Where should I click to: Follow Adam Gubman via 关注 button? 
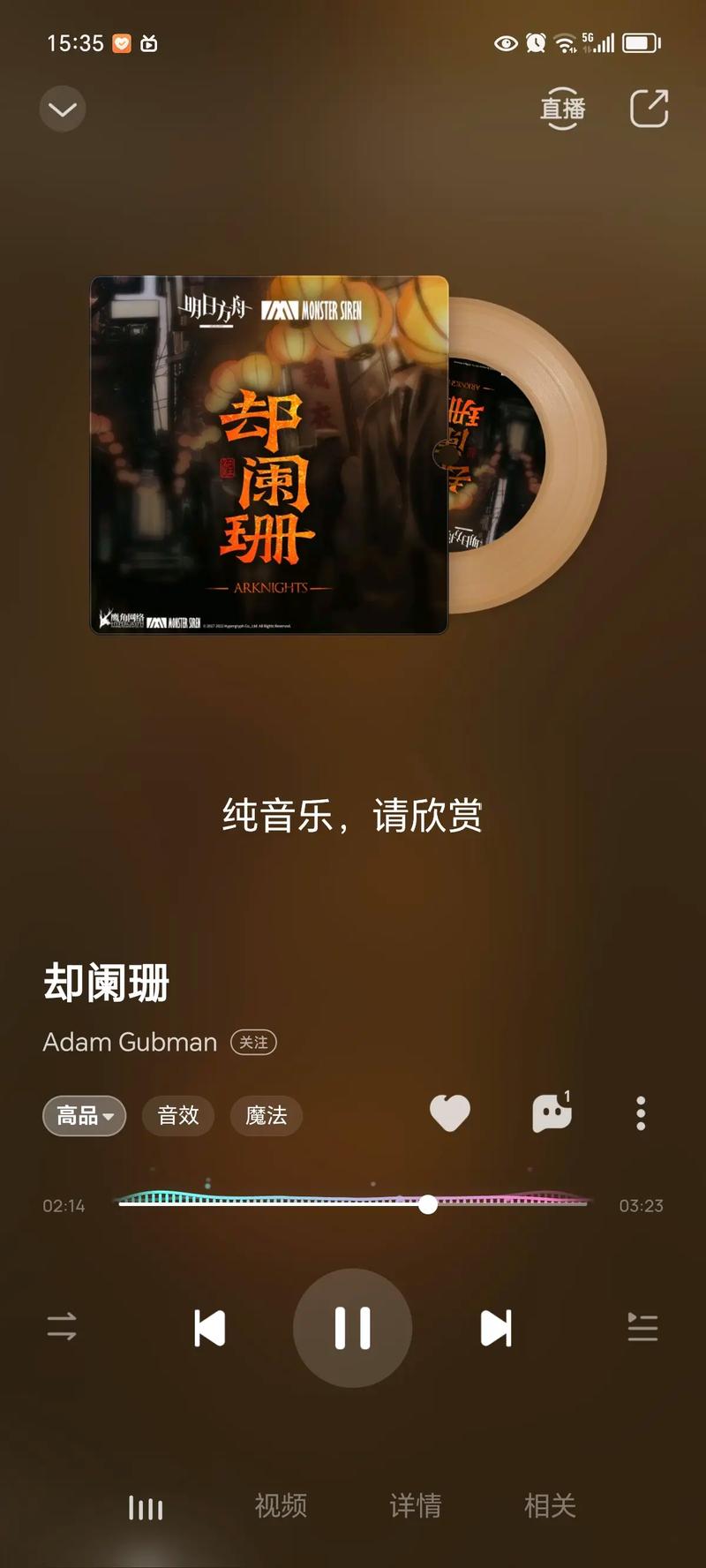(x=253, y=1043)
